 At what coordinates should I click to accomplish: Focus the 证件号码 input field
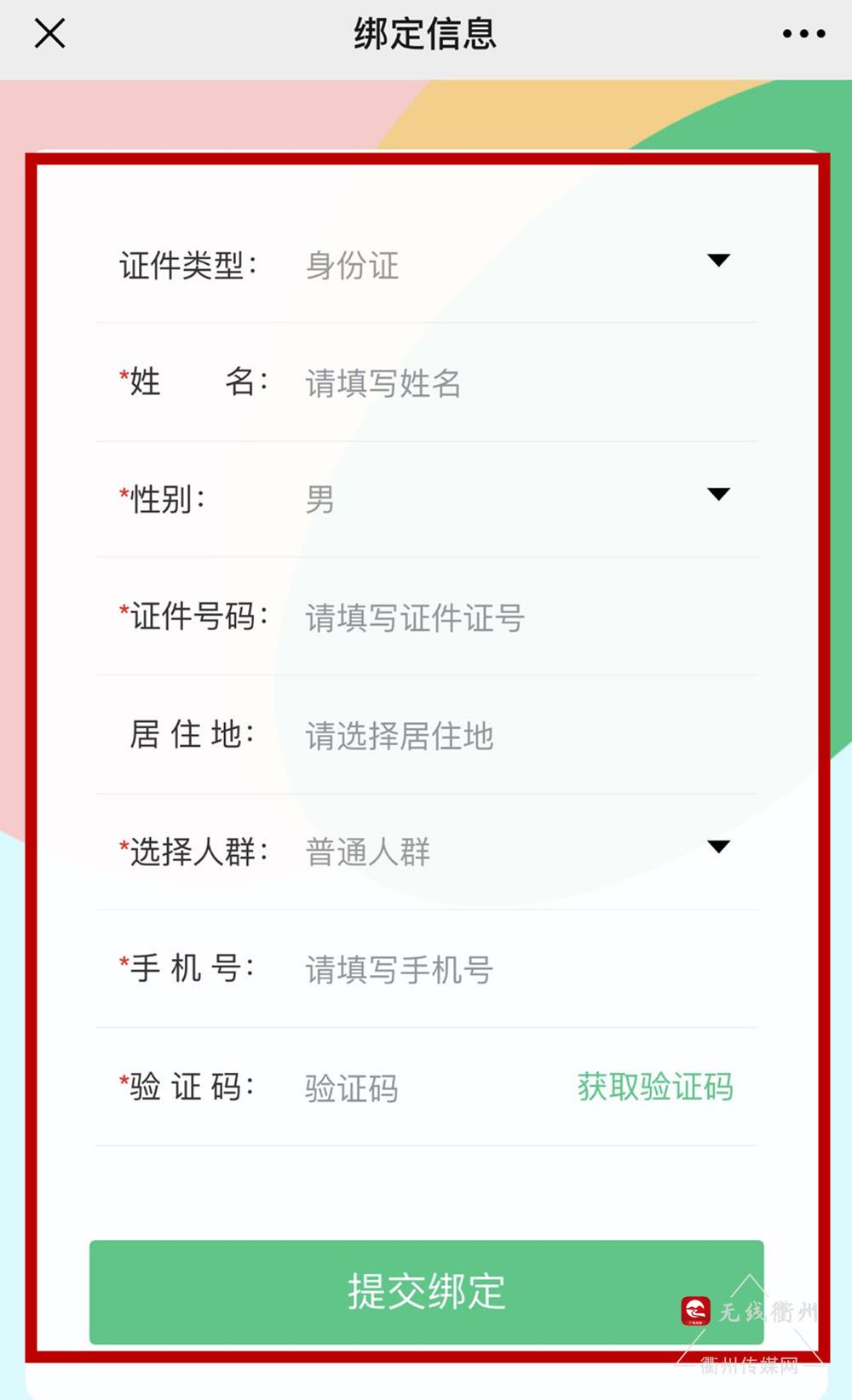pyautogui.click(x=511, y=617)
